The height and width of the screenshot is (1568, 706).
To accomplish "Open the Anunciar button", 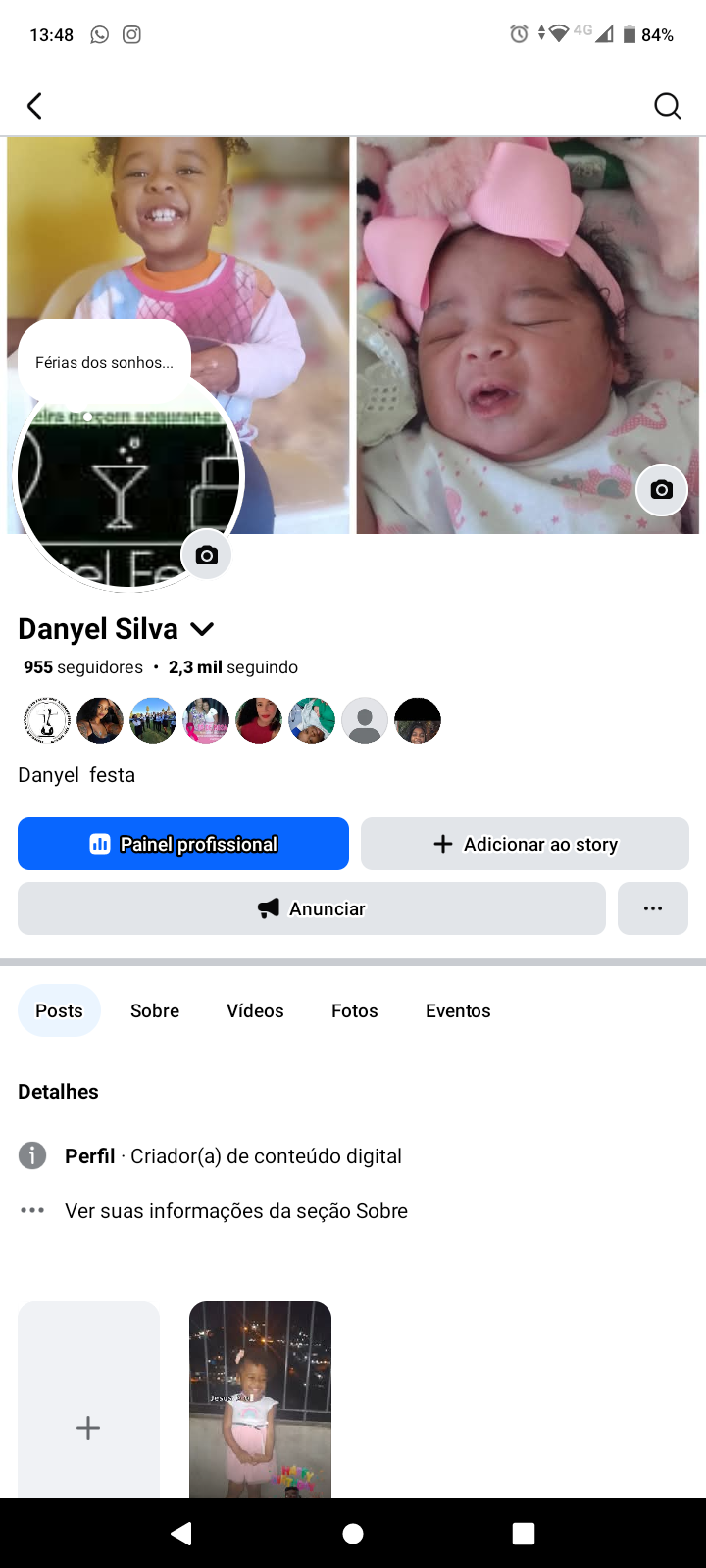I will 311,908.
